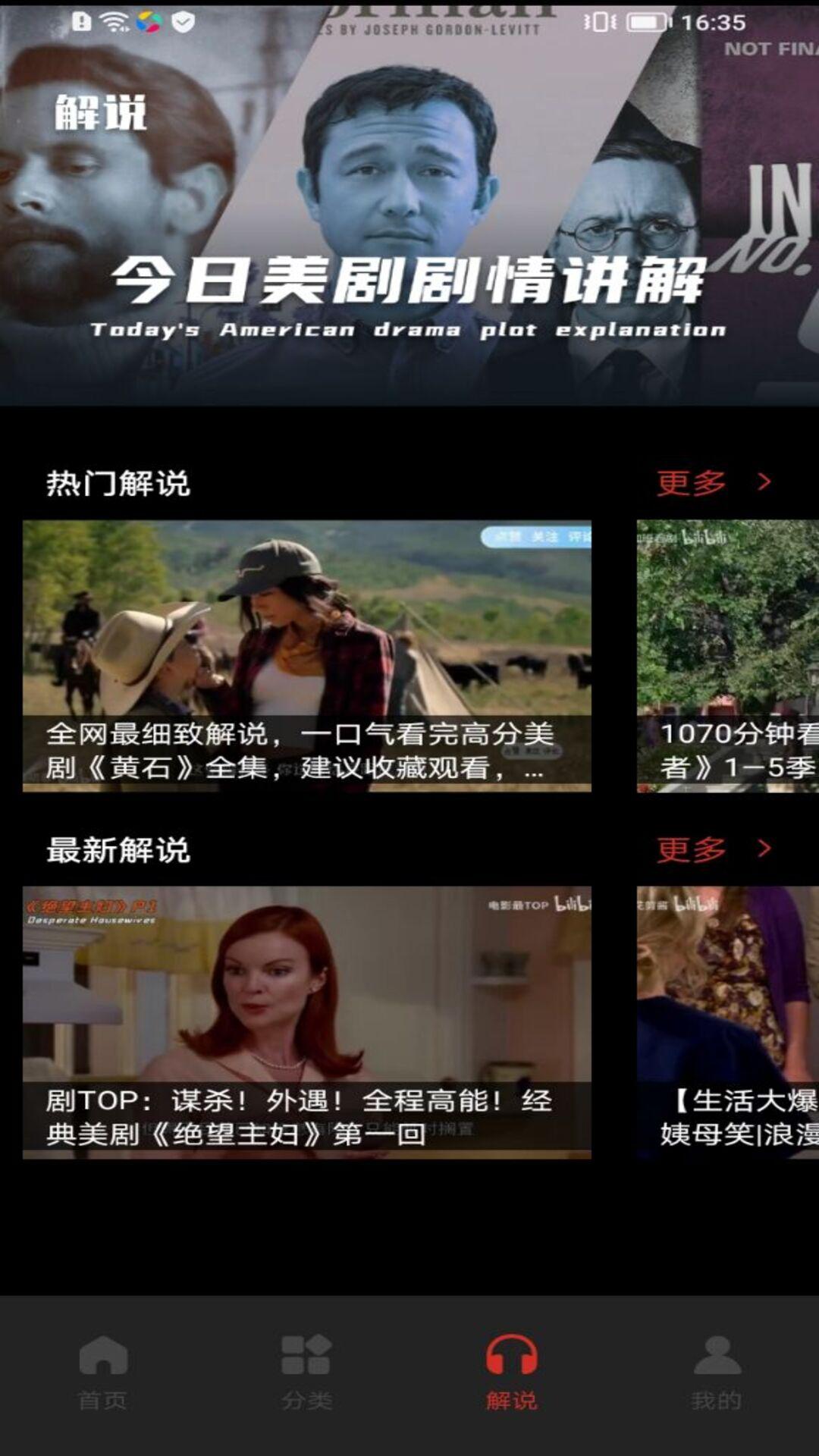Tap the vibrate mode icon near the clock
This screenshot has height=1456, width=819.
point(598,21)
